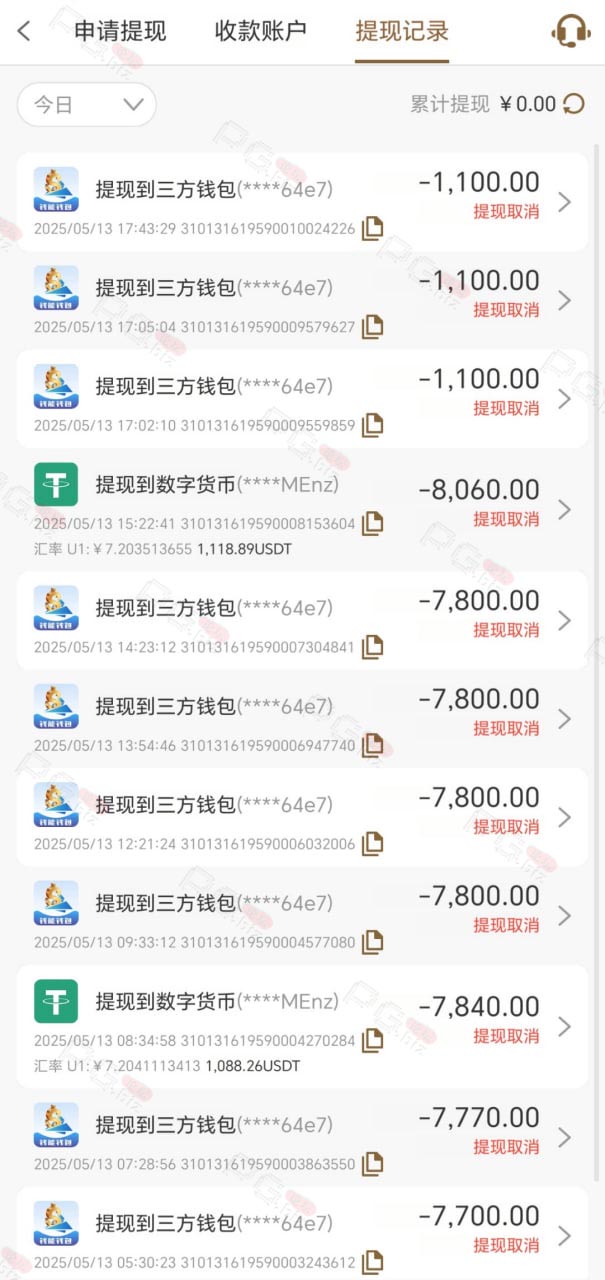The image size is (605, 1280).
Task: Copy order number of the 05:30:23 withdrawal
Action: (372, 1261)
